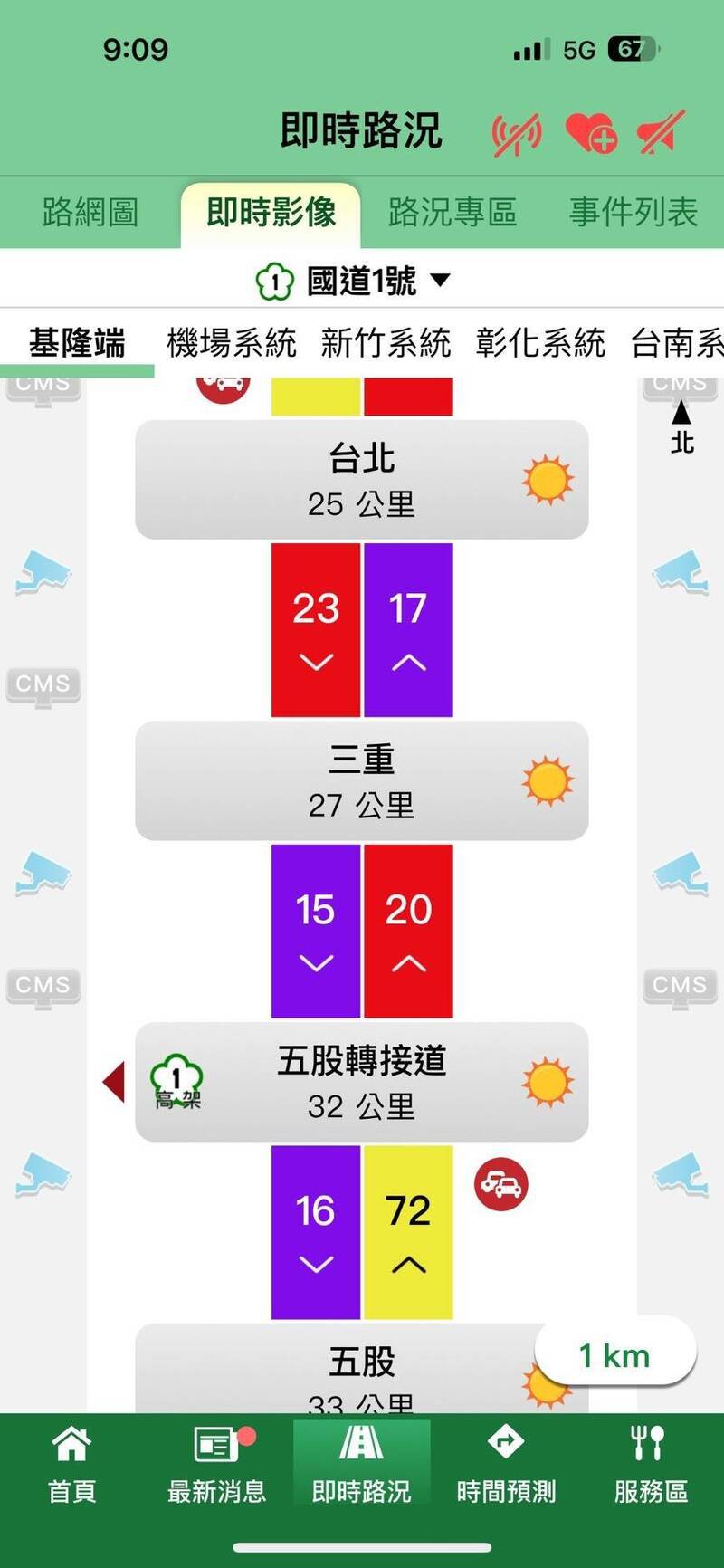Screen dimensions: 724x1568
Task: Open the 國道1號 route selector dropdown
Action: click(x=356, y=282)
